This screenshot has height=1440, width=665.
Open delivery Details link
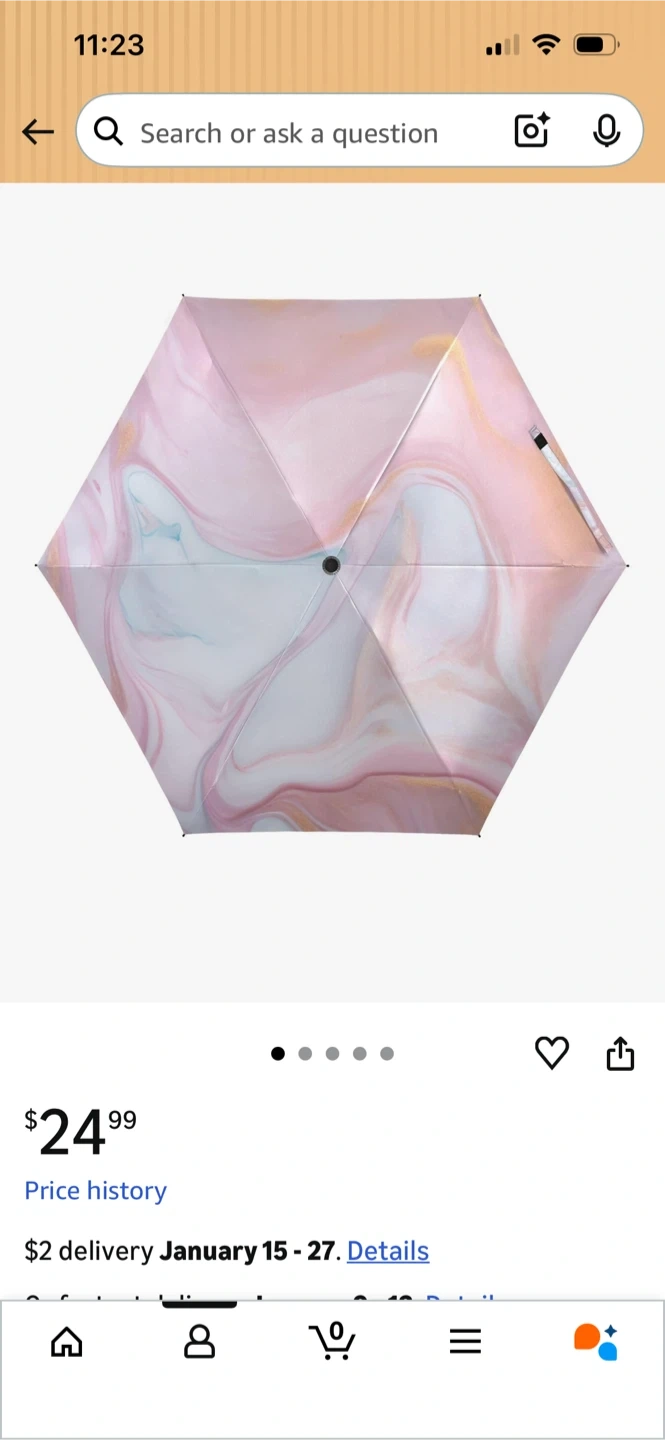(388, 1251)
